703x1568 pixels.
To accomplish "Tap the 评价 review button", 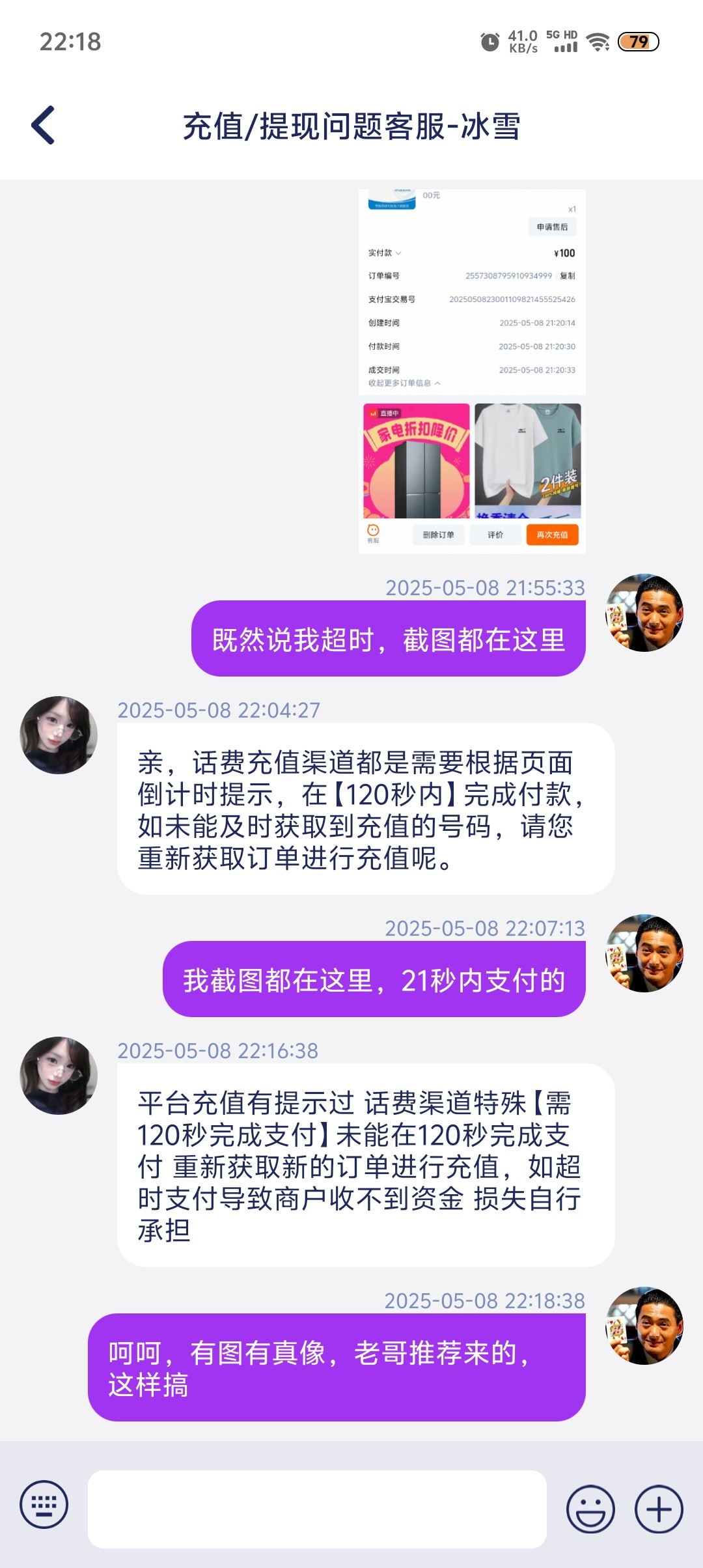I will point(495,534).
